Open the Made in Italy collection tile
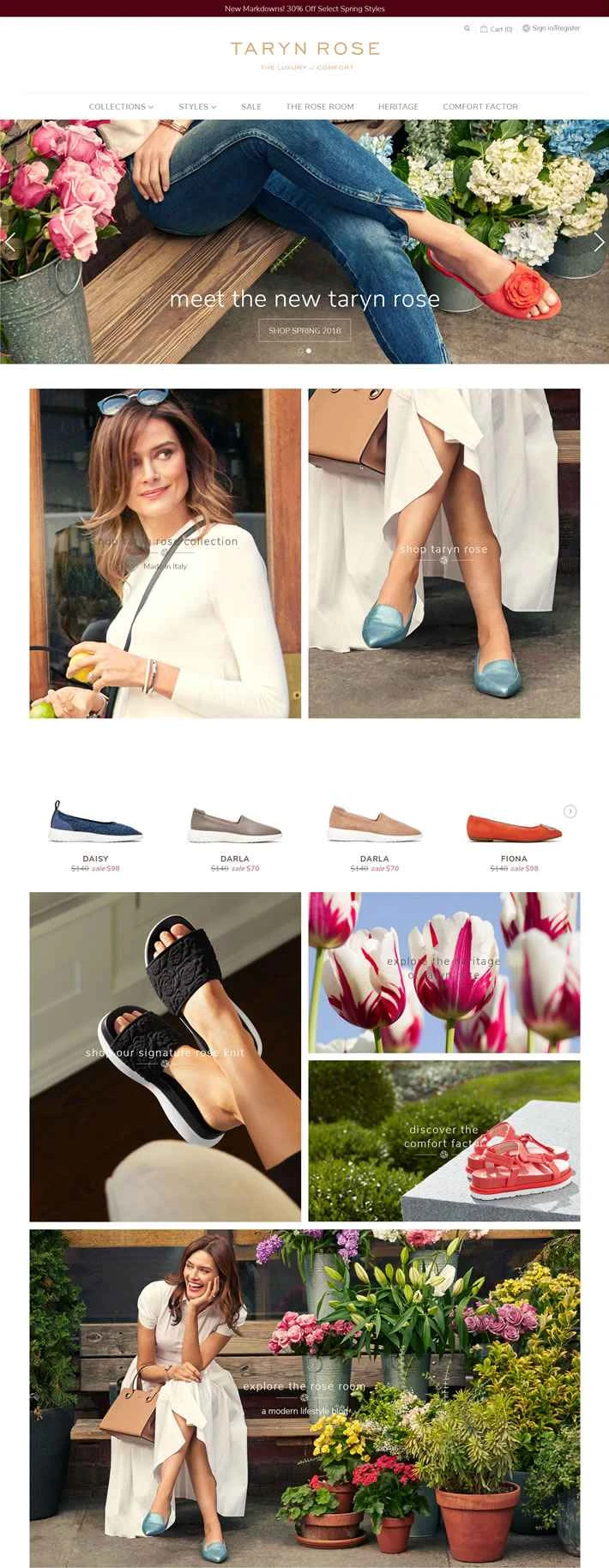The height and width of the screenshot is (1568, 609). pos(166,553)
